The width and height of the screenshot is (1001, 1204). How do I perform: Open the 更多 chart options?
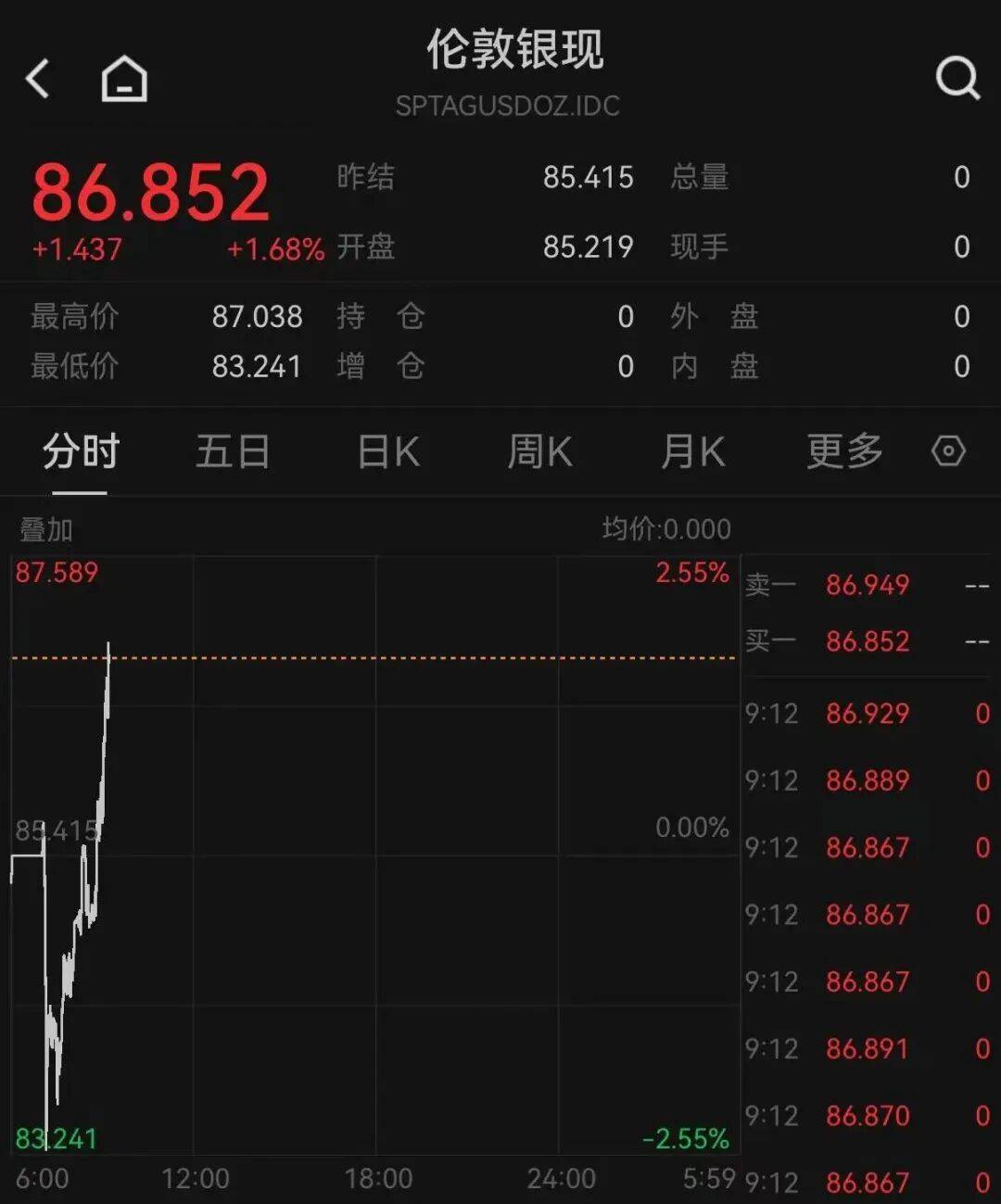click(x=844, y=452)
